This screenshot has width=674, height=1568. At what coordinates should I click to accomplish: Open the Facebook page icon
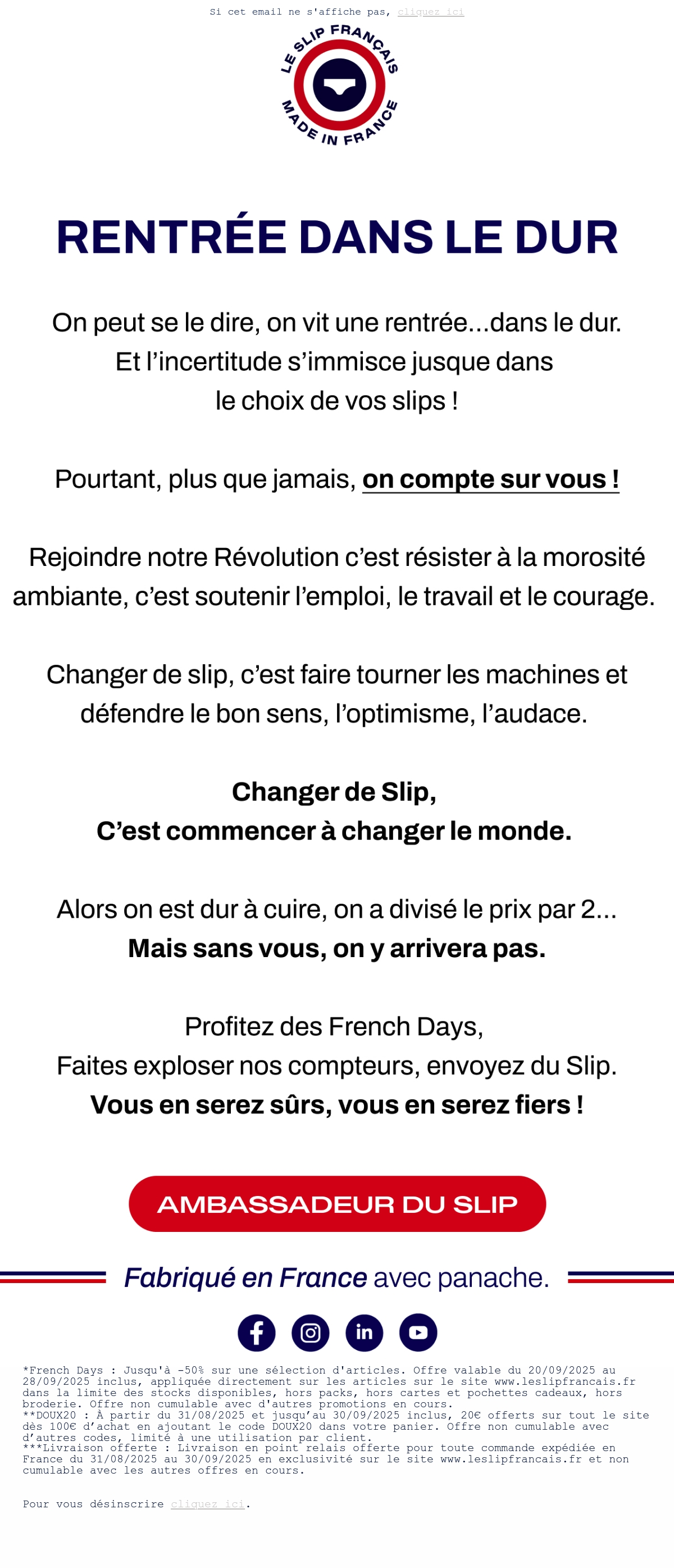(256, 1333)
